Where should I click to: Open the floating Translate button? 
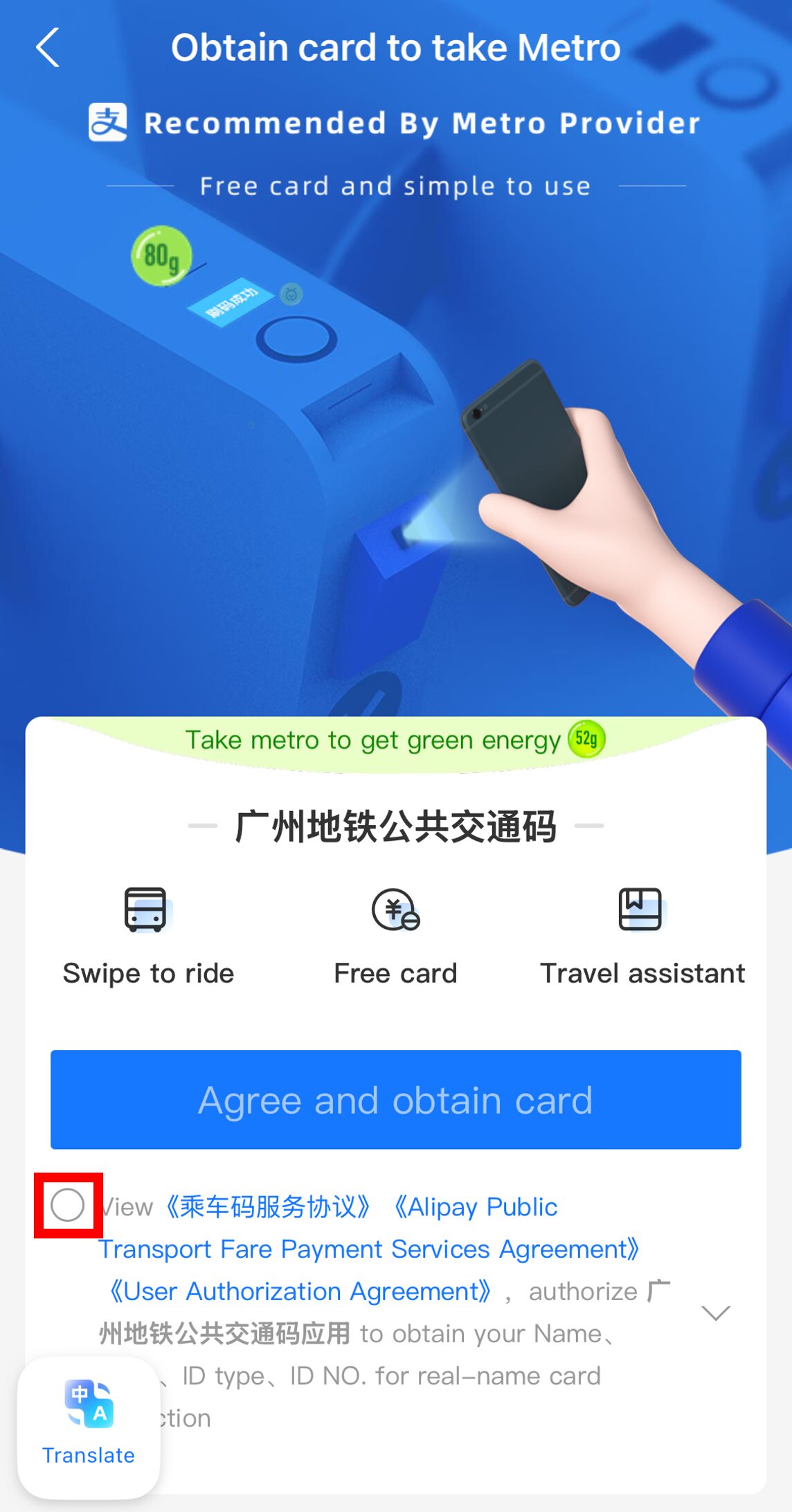(x=89, y=1427)
